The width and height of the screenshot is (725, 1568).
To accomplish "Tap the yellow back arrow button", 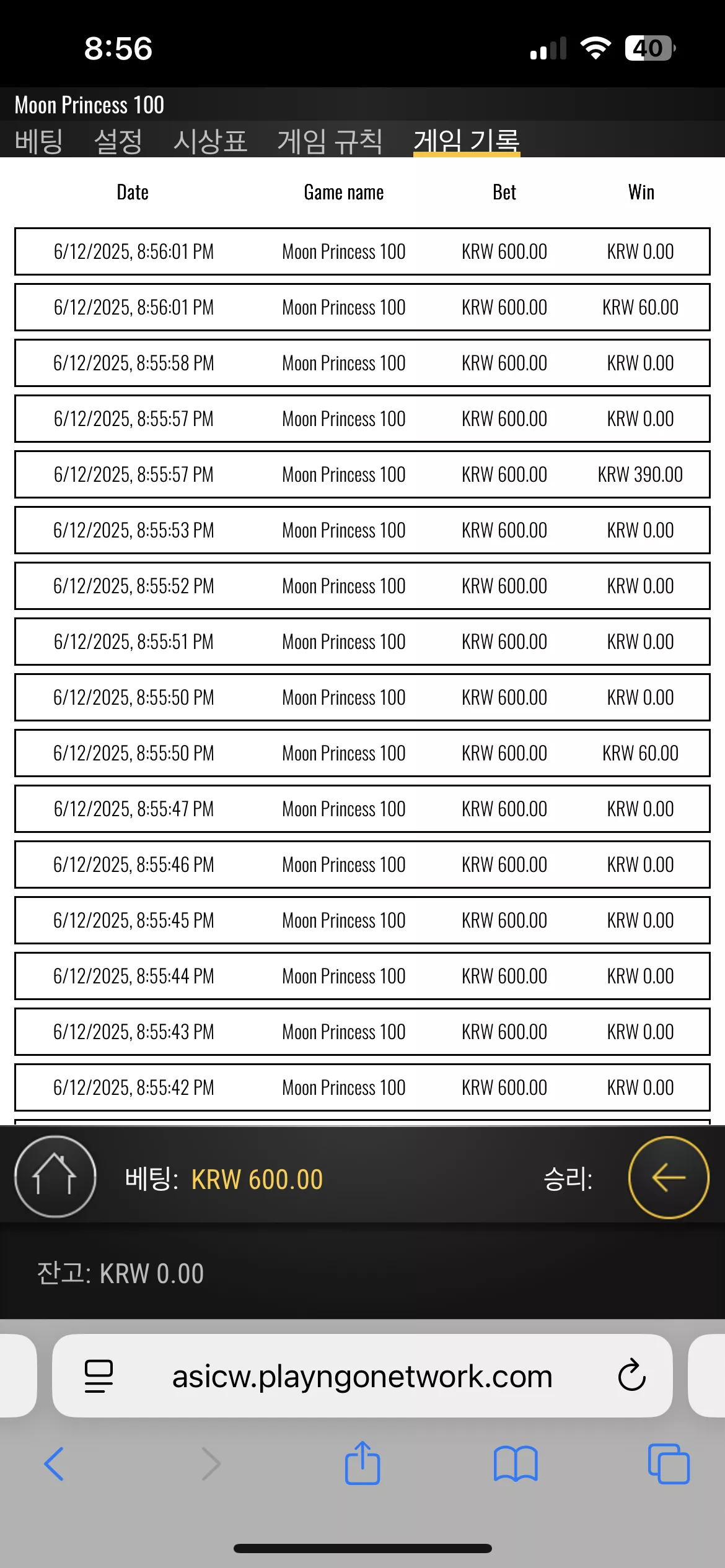I will [x=669, y=1177].
